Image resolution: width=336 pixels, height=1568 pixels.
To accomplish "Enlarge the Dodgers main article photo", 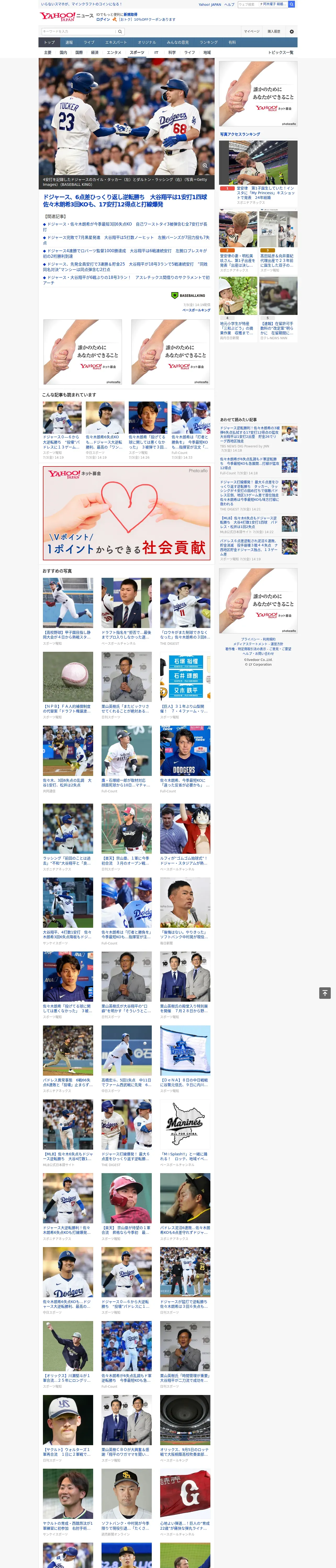I will coord(205,166).
